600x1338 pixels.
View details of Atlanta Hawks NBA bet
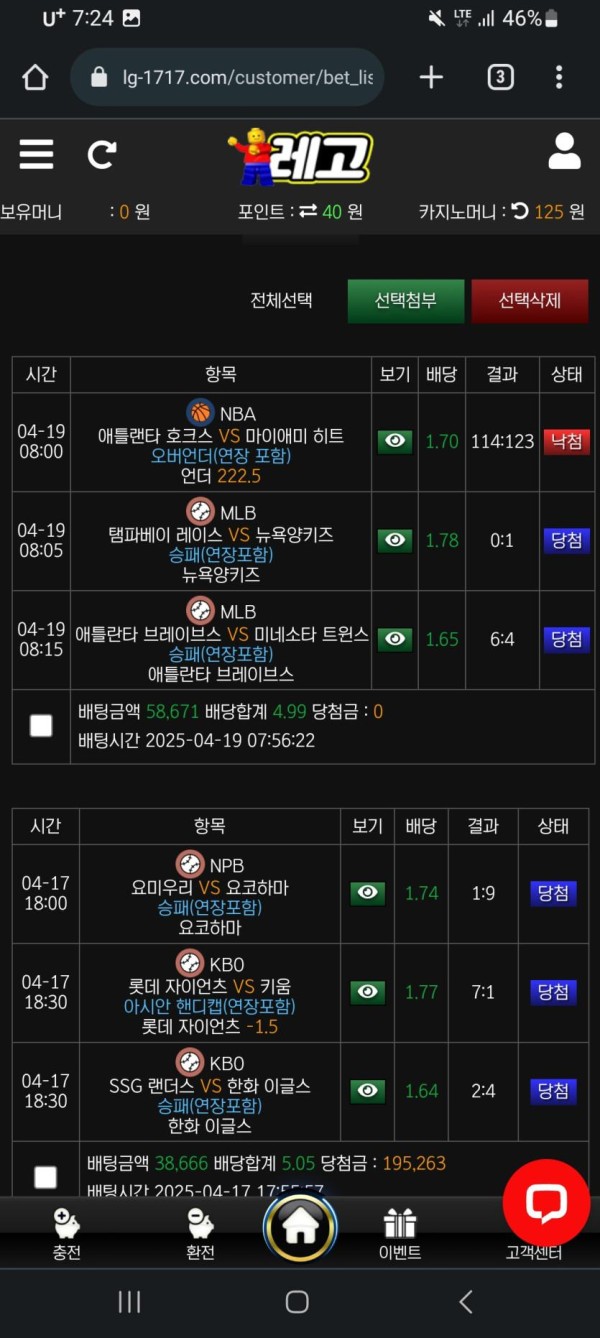[395, 441]
